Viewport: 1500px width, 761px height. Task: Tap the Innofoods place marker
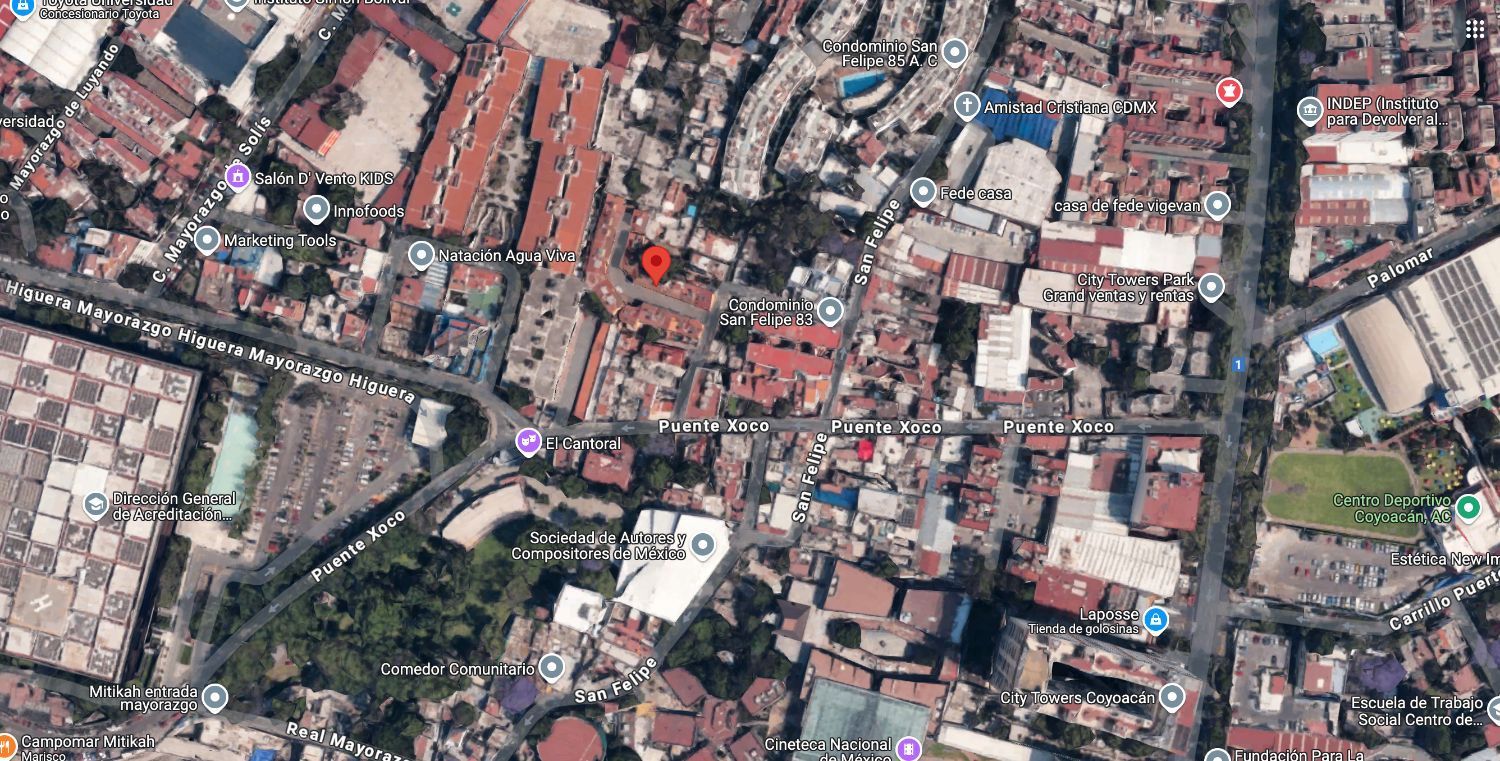tap(316, 210)
